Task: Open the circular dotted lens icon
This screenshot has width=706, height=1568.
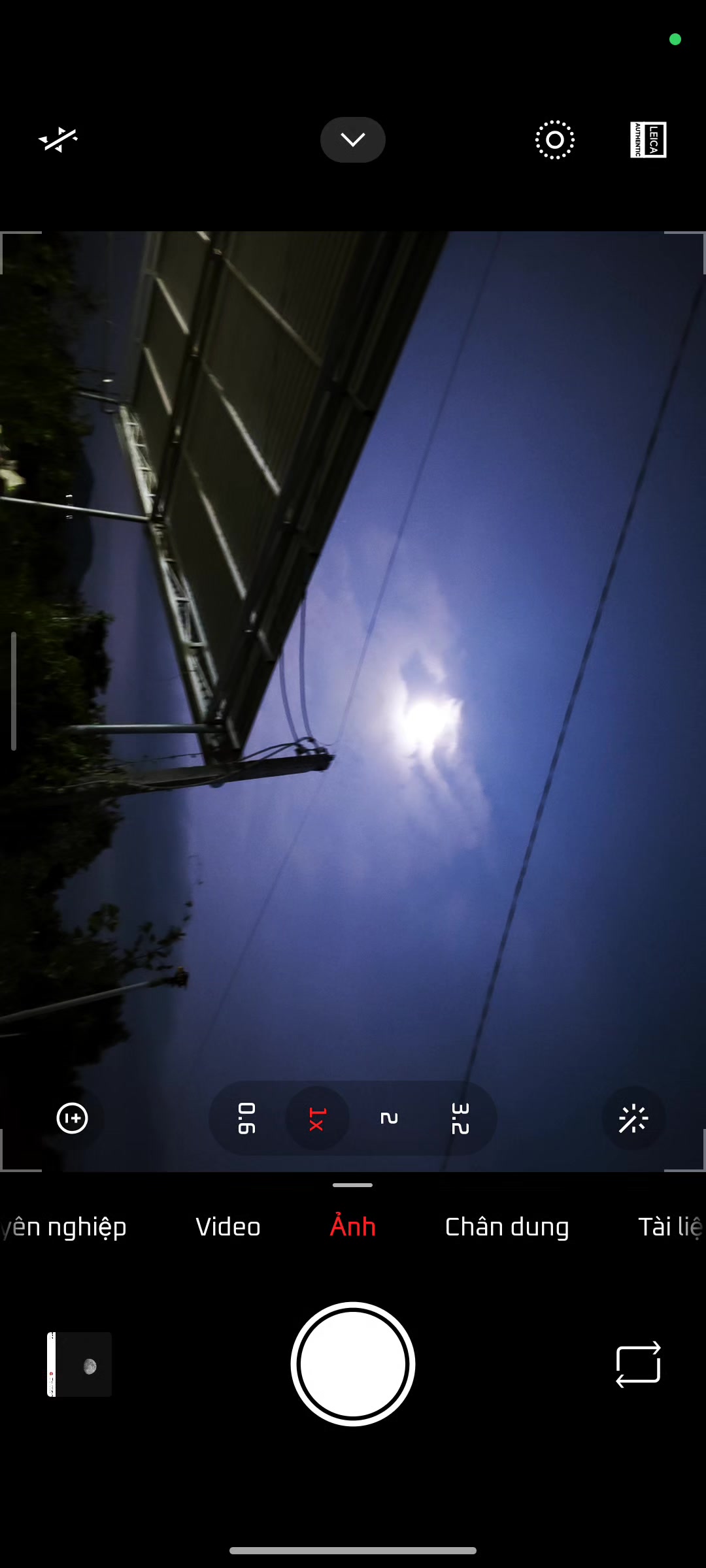Action: click(555, 140)
